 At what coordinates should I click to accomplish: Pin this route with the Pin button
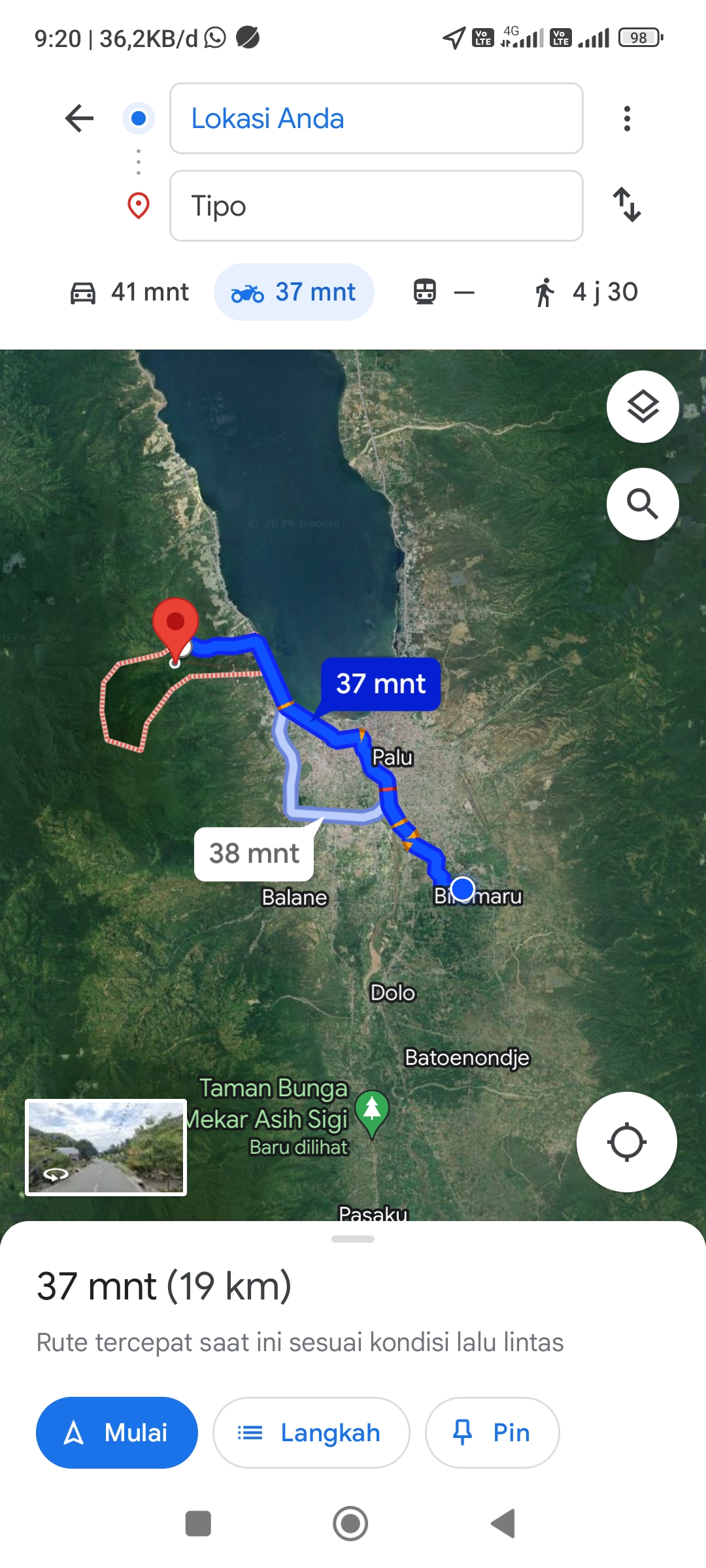point(492,1433)
